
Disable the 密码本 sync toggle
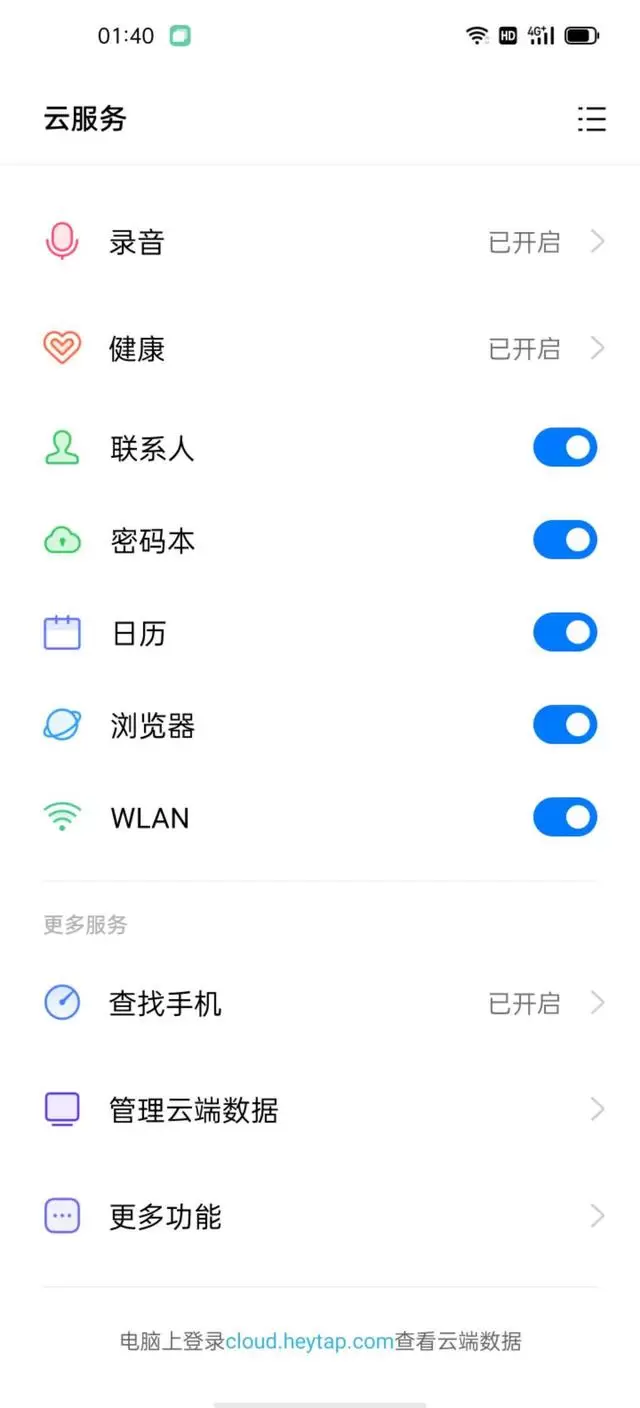tap(565, 541)
